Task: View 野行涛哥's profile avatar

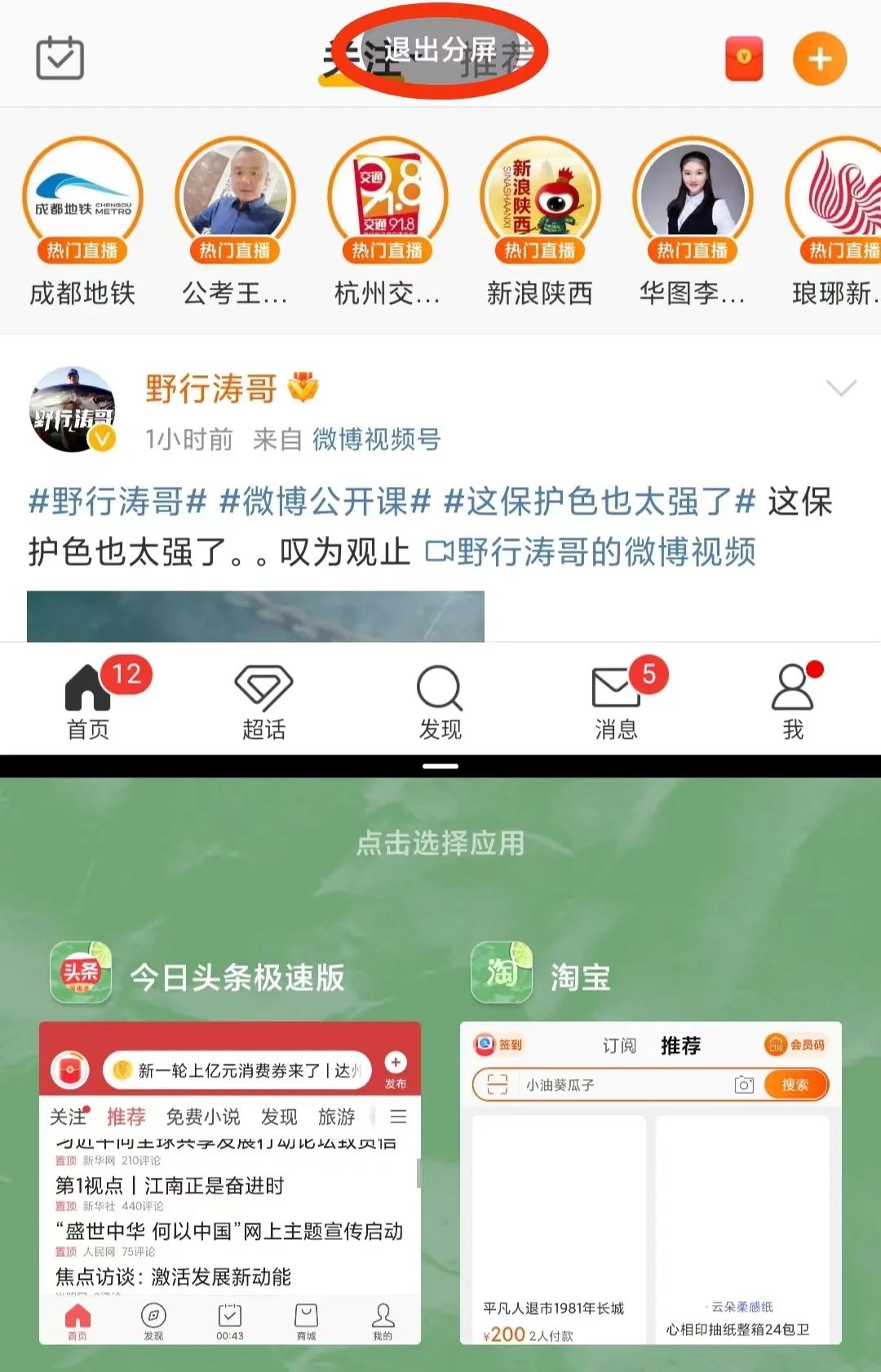Action: (x=73, y=409)
